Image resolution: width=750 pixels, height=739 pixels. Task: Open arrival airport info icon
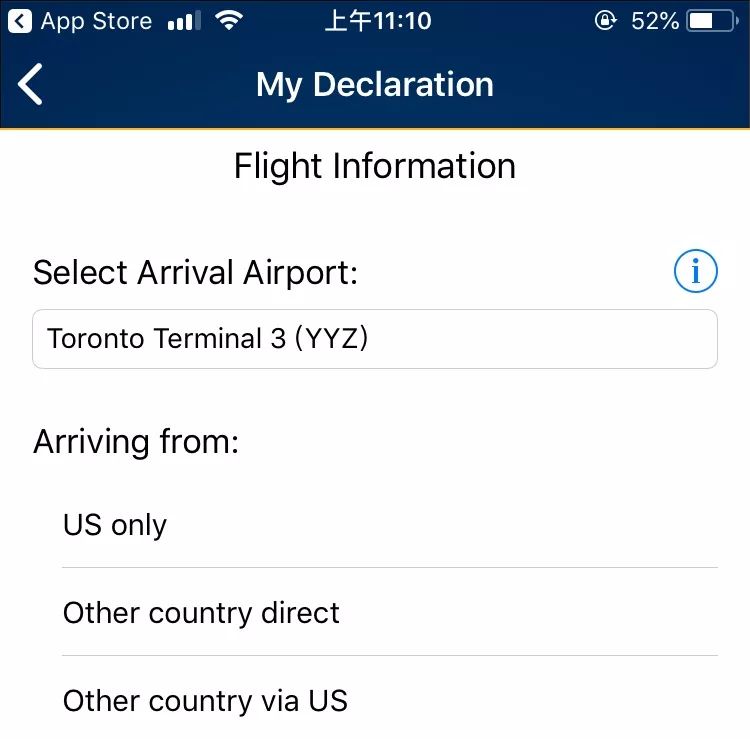[695, 271]
